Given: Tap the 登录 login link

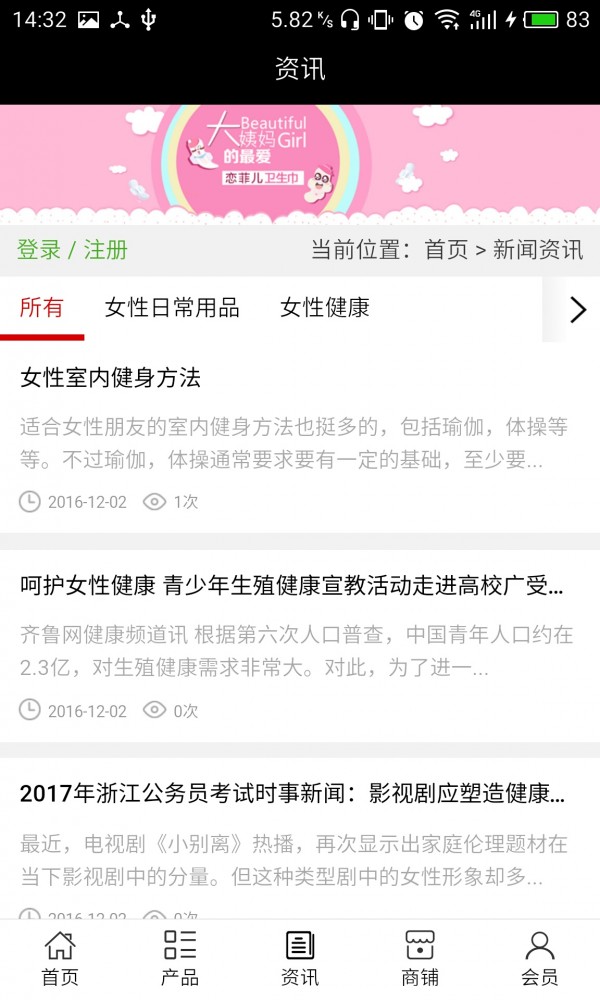Looking at the screenshot, I should [39, 250].
